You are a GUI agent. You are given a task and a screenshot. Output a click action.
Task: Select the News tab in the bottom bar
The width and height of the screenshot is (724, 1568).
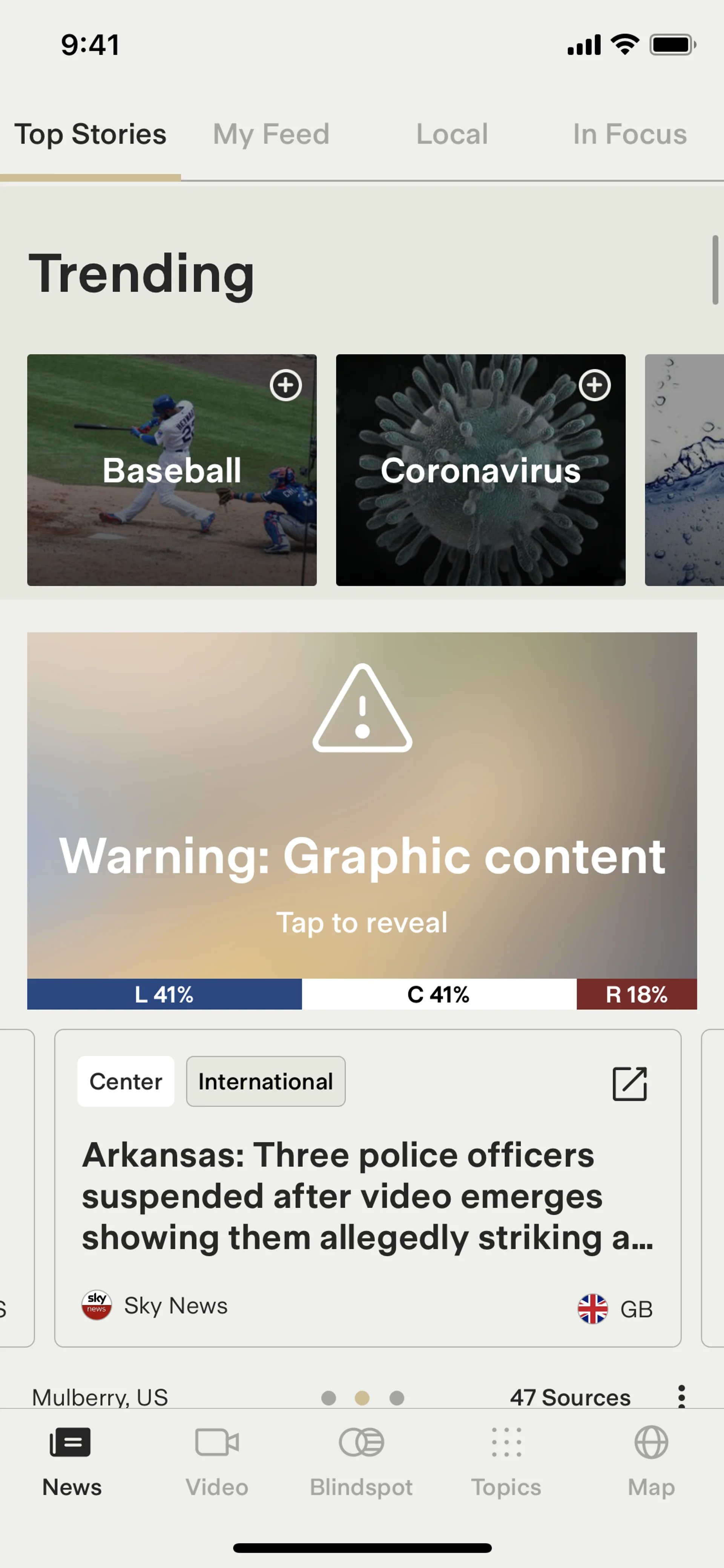72,1461
